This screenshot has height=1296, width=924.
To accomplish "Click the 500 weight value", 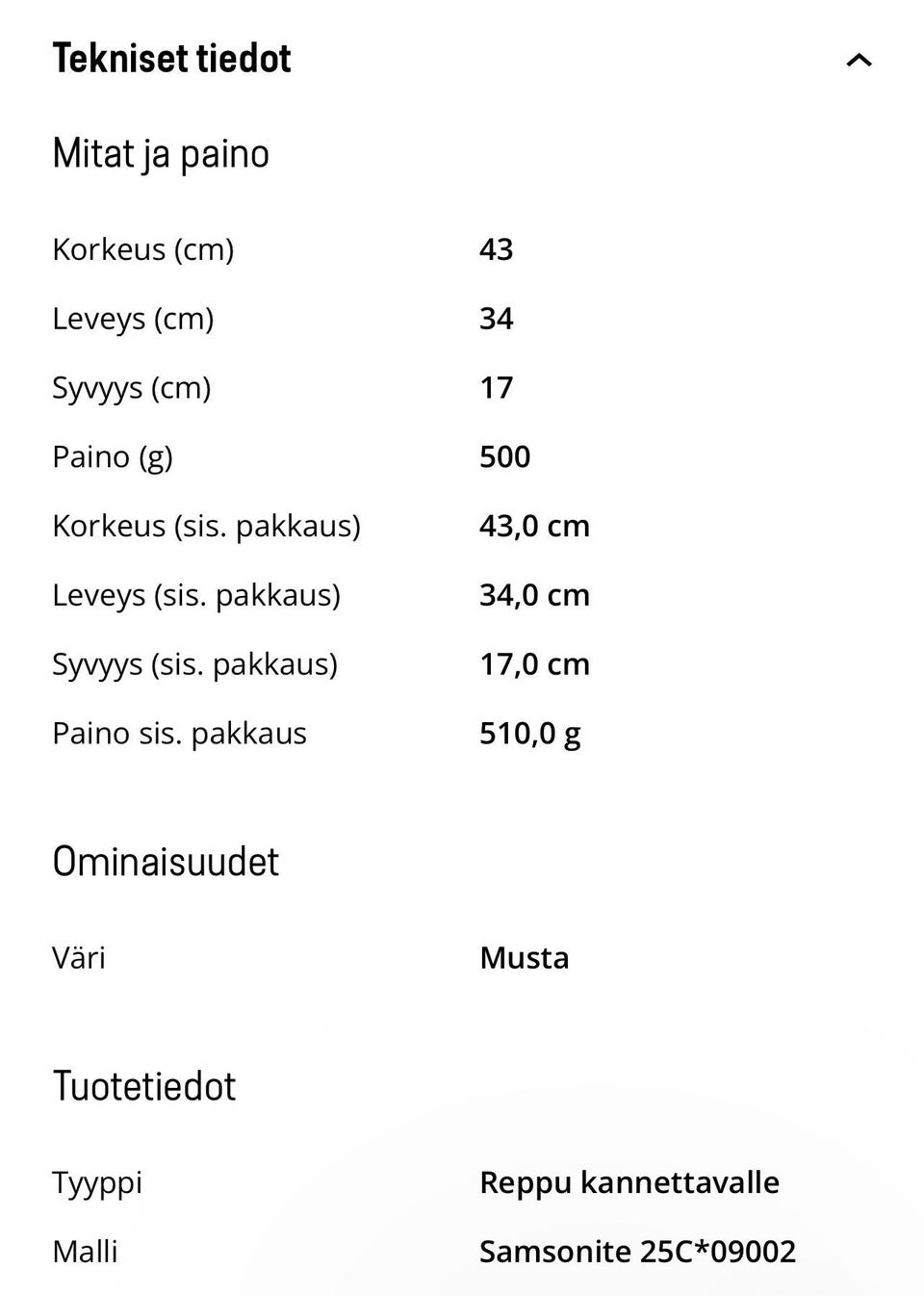I will pos(504,456).
